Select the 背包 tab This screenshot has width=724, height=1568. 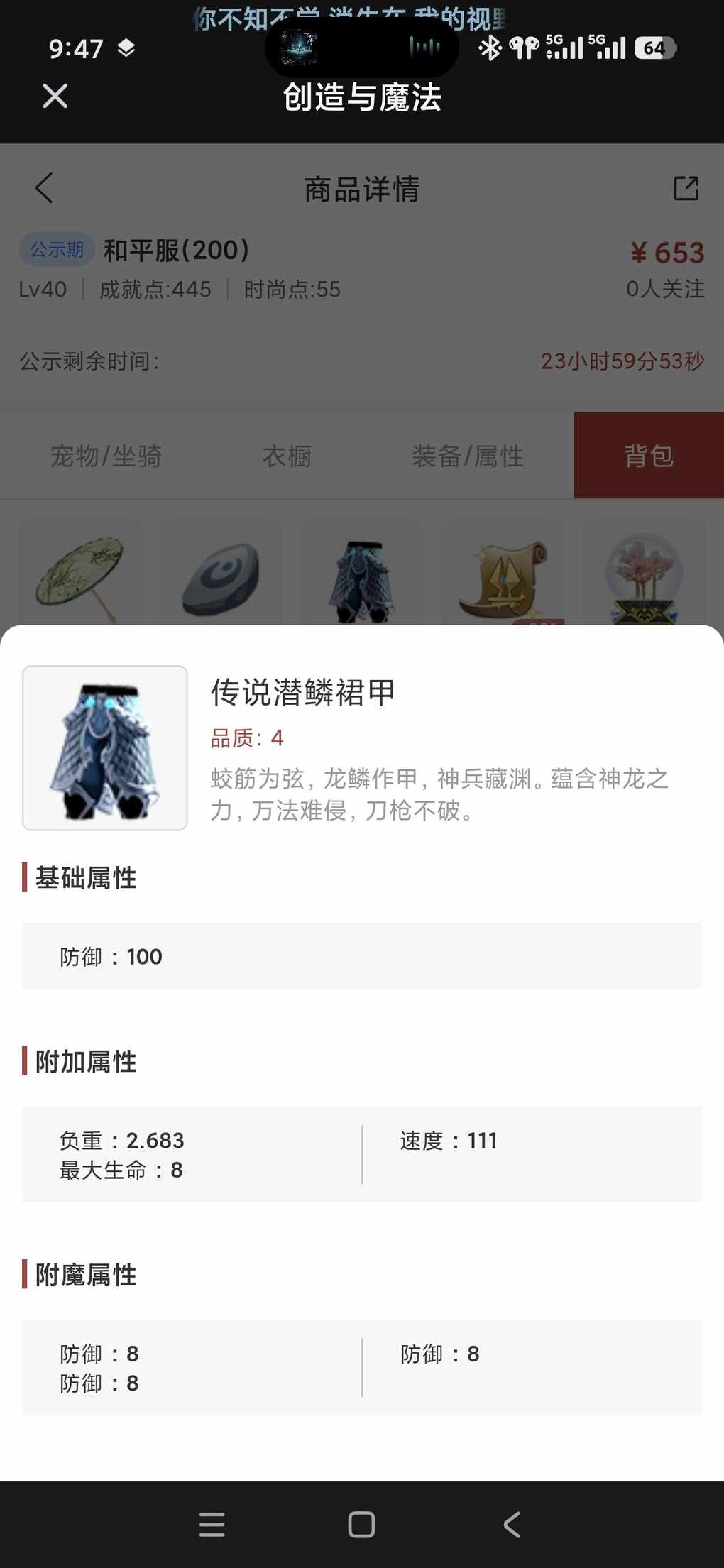pos(649,456)
